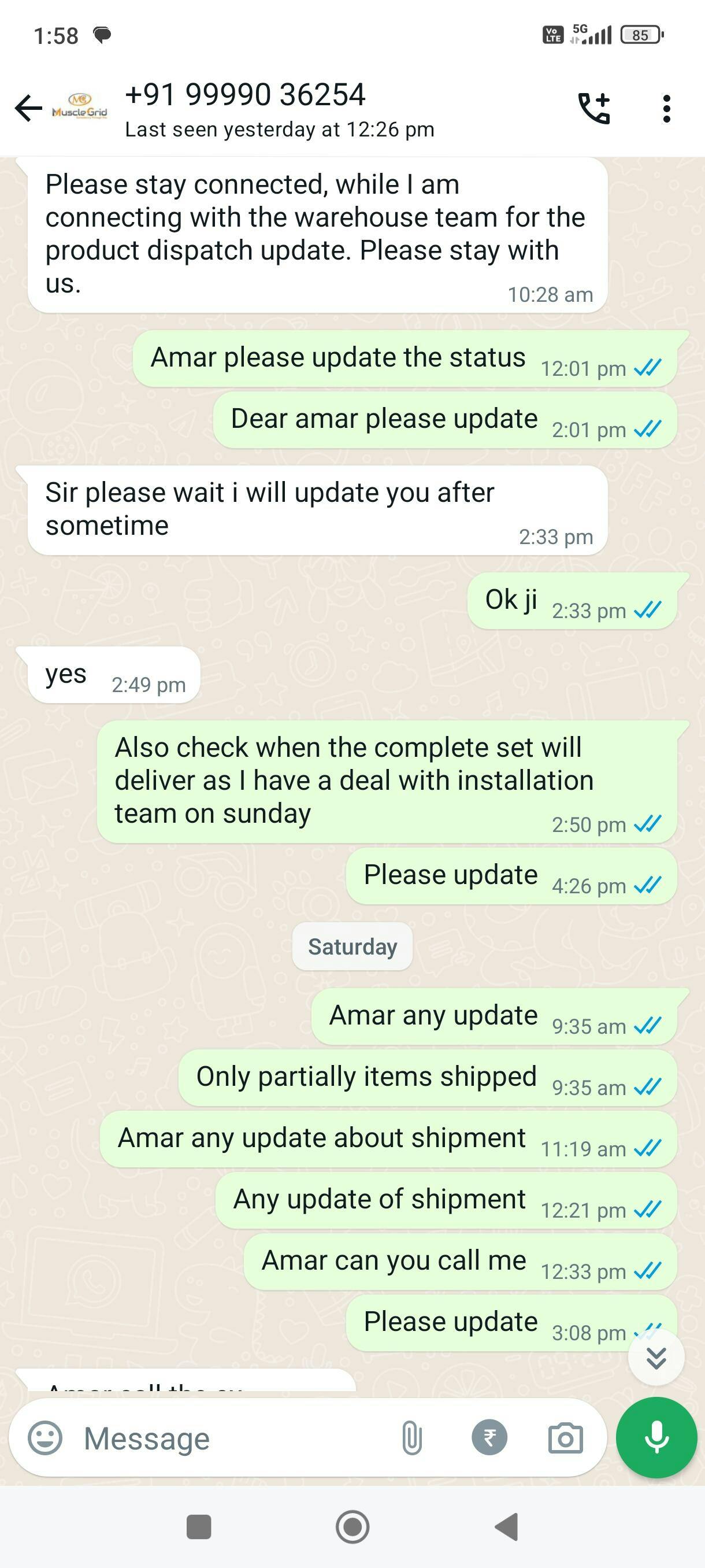This screenshot has width=705, height=1568.
Task: Go back to the chat list
Action: pyautogui.click(x=28, y=108)
